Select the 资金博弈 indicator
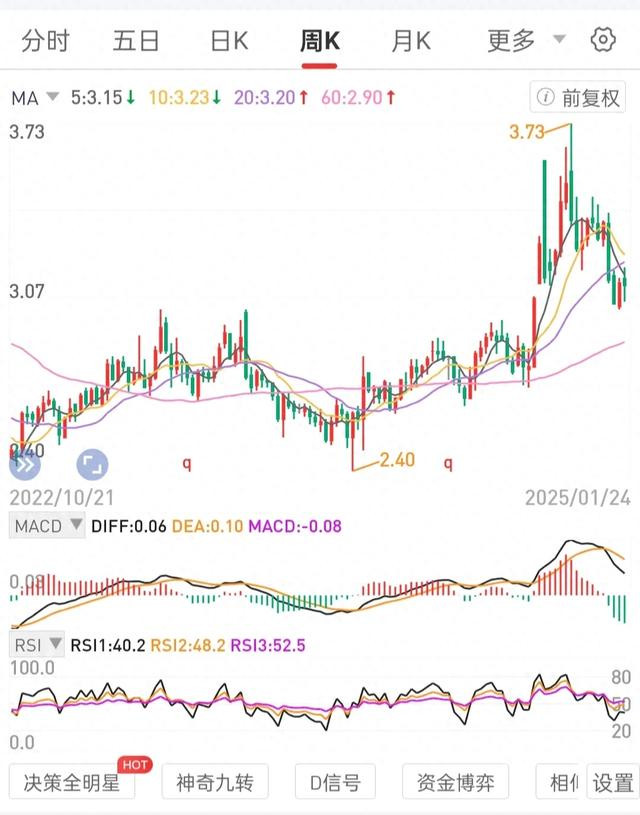 (x=455, y=782)
